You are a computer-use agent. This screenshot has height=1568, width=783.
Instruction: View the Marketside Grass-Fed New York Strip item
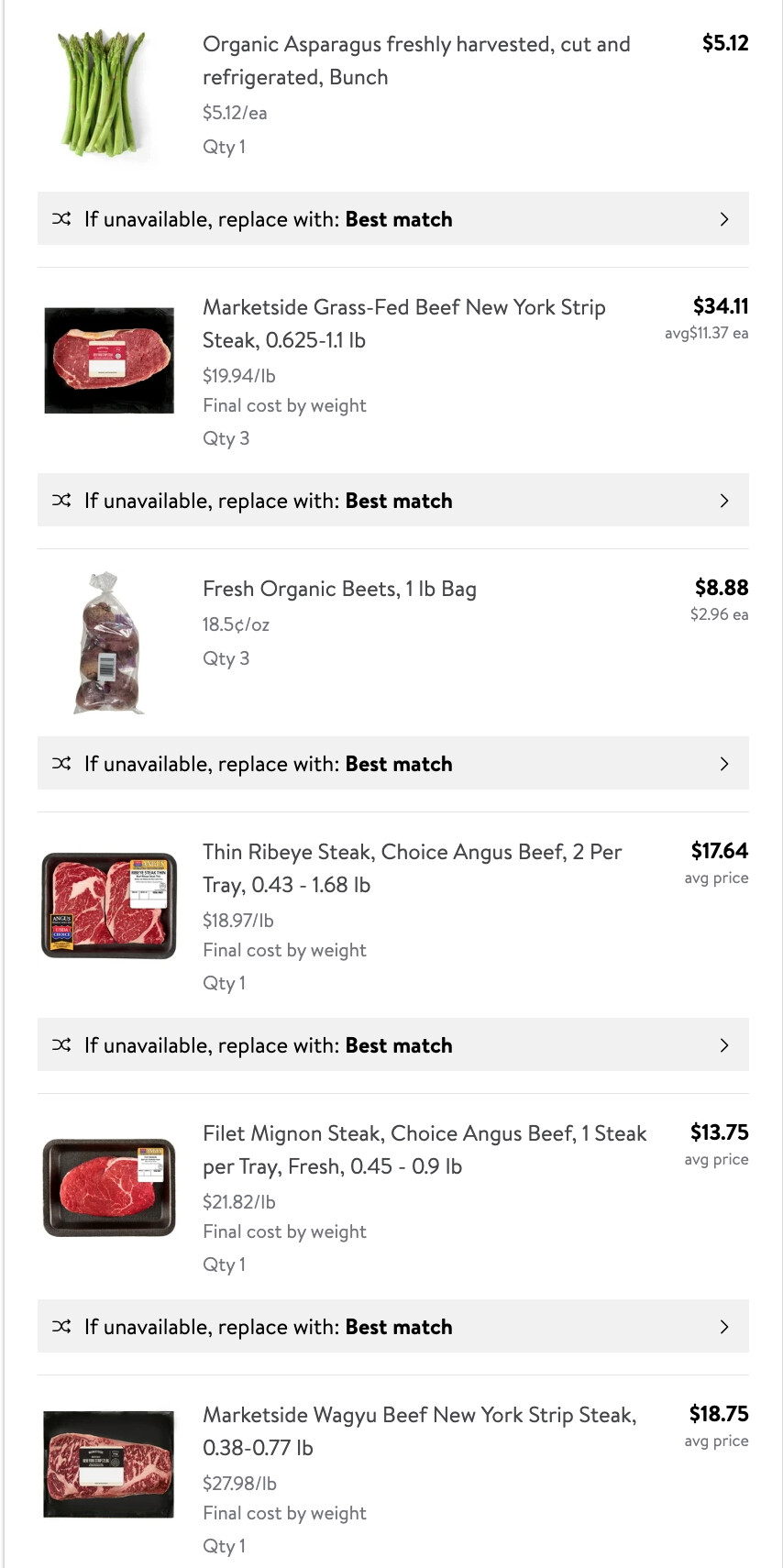404,324
